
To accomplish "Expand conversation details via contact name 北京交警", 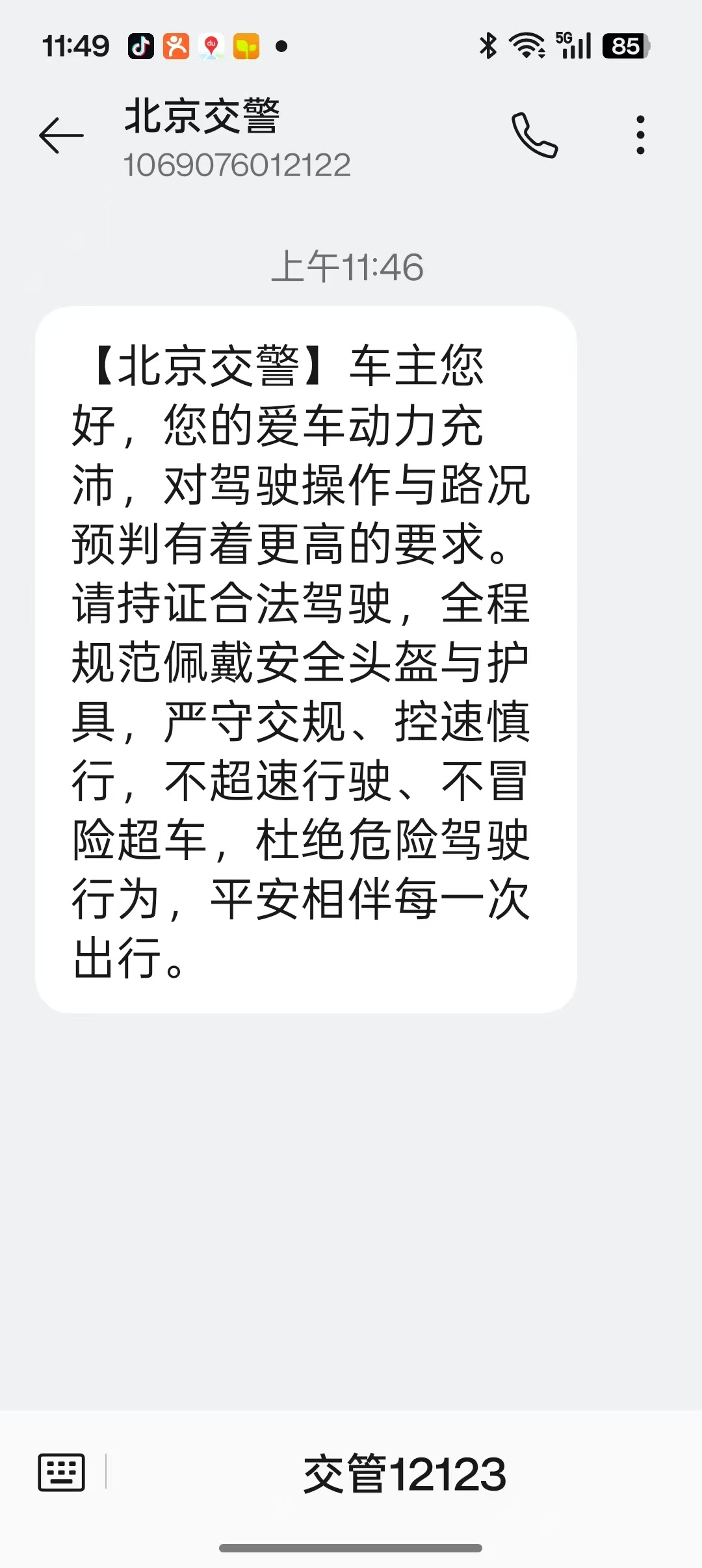I will click(x=201, y=118).
